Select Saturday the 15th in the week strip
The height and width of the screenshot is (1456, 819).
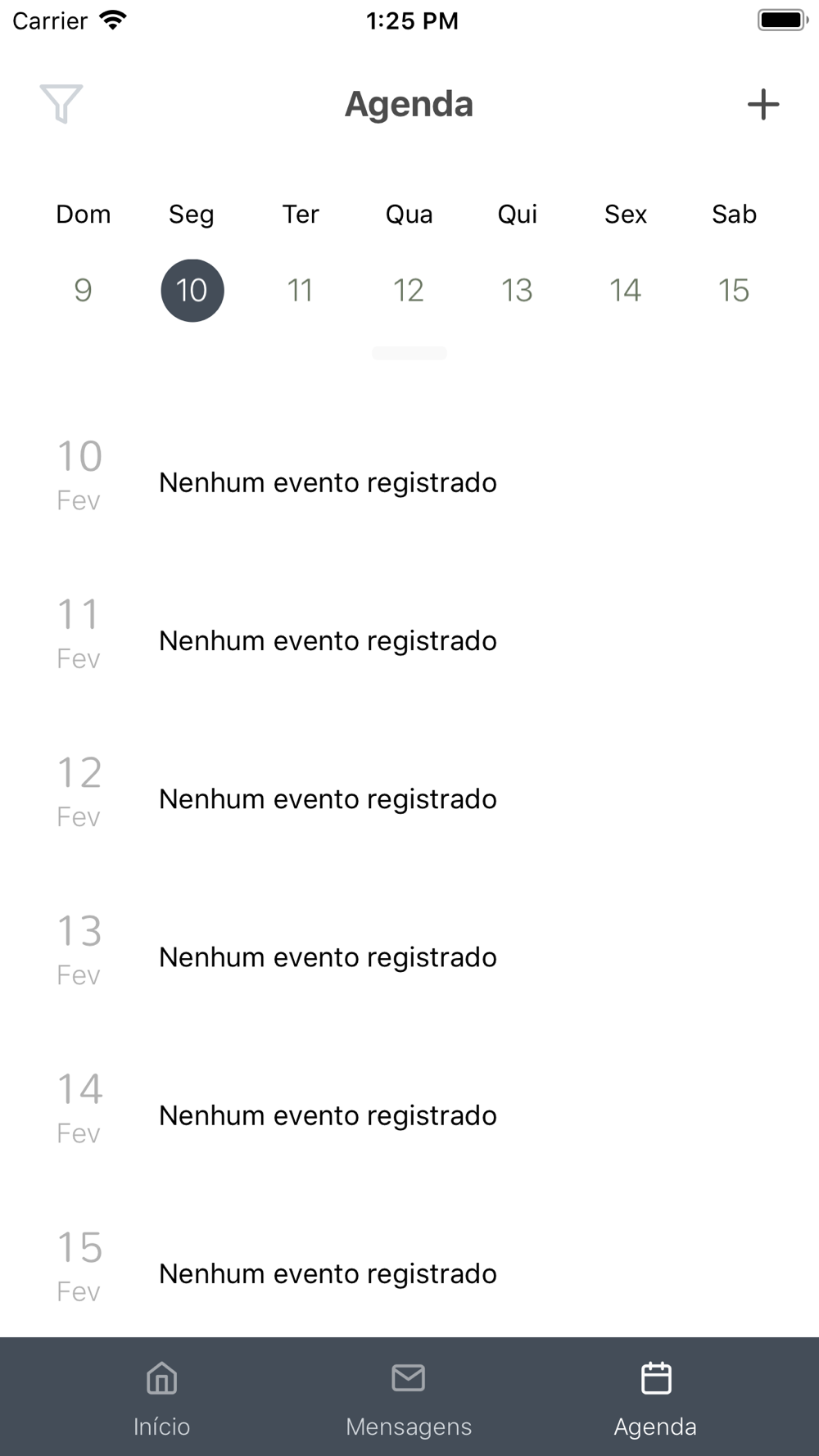point(734,290)
